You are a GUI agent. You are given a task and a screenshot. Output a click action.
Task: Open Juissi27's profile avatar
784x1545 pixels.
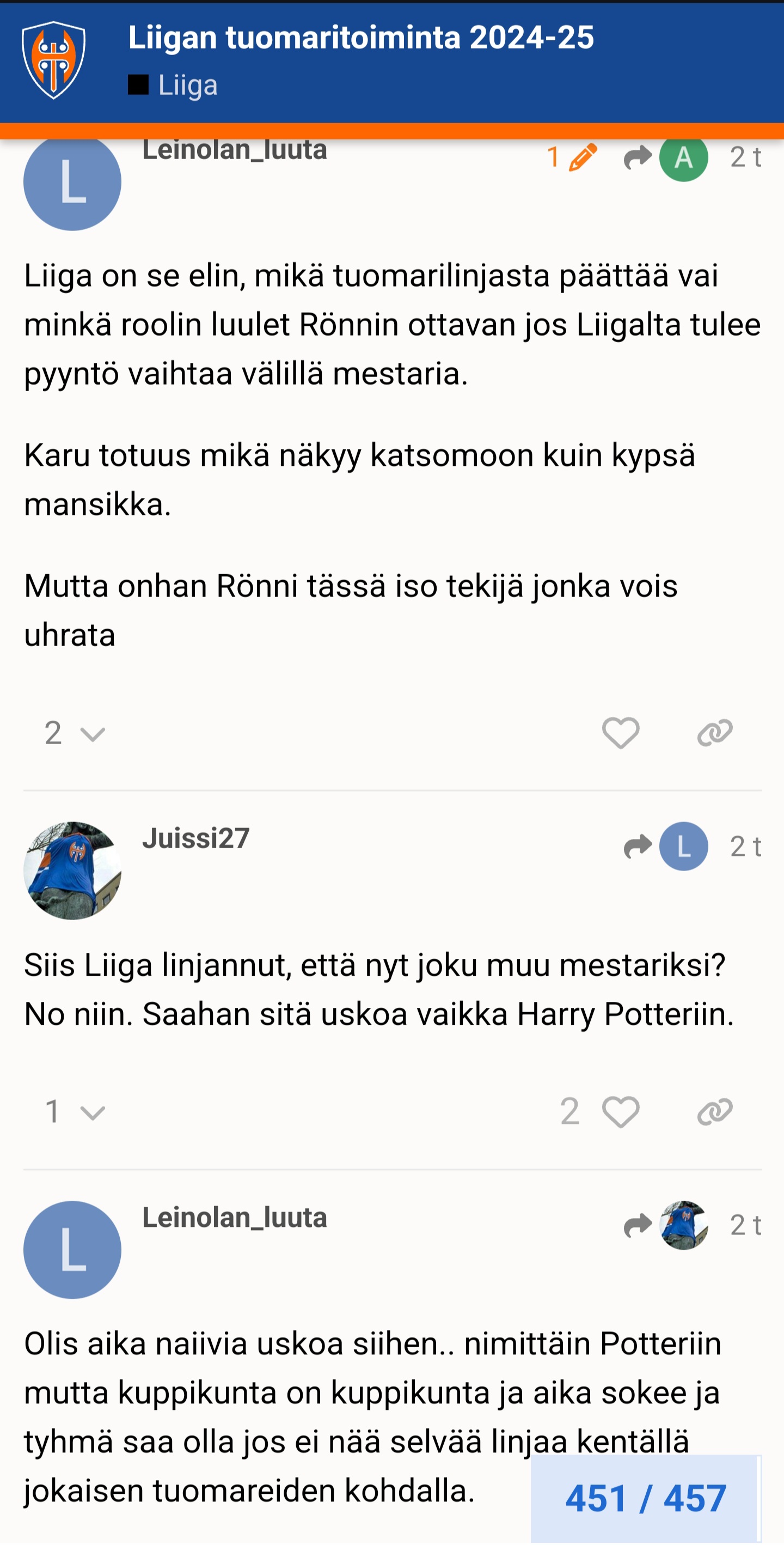(x=72, y=870)
